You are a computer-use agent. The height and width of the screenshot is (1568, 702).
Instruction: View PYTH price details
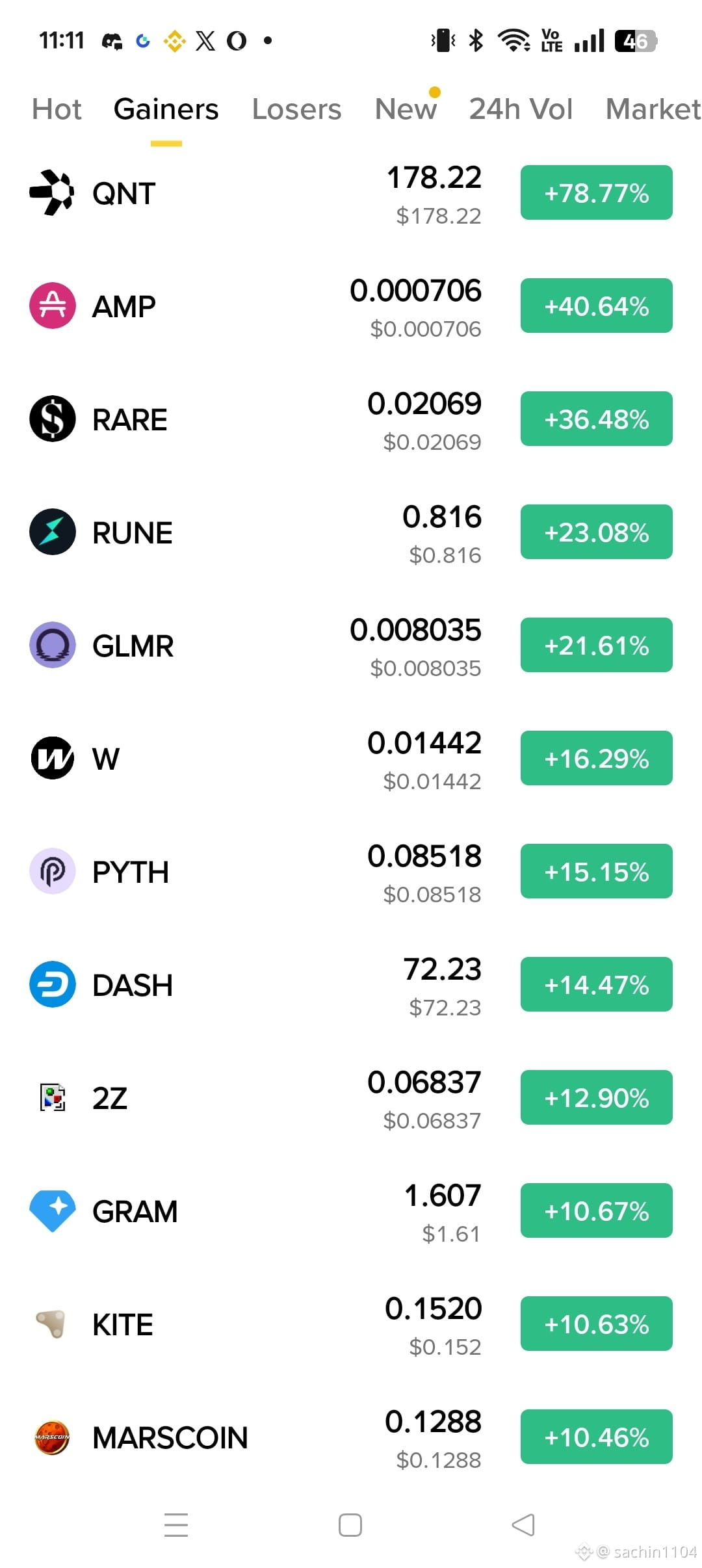point(351,872)
